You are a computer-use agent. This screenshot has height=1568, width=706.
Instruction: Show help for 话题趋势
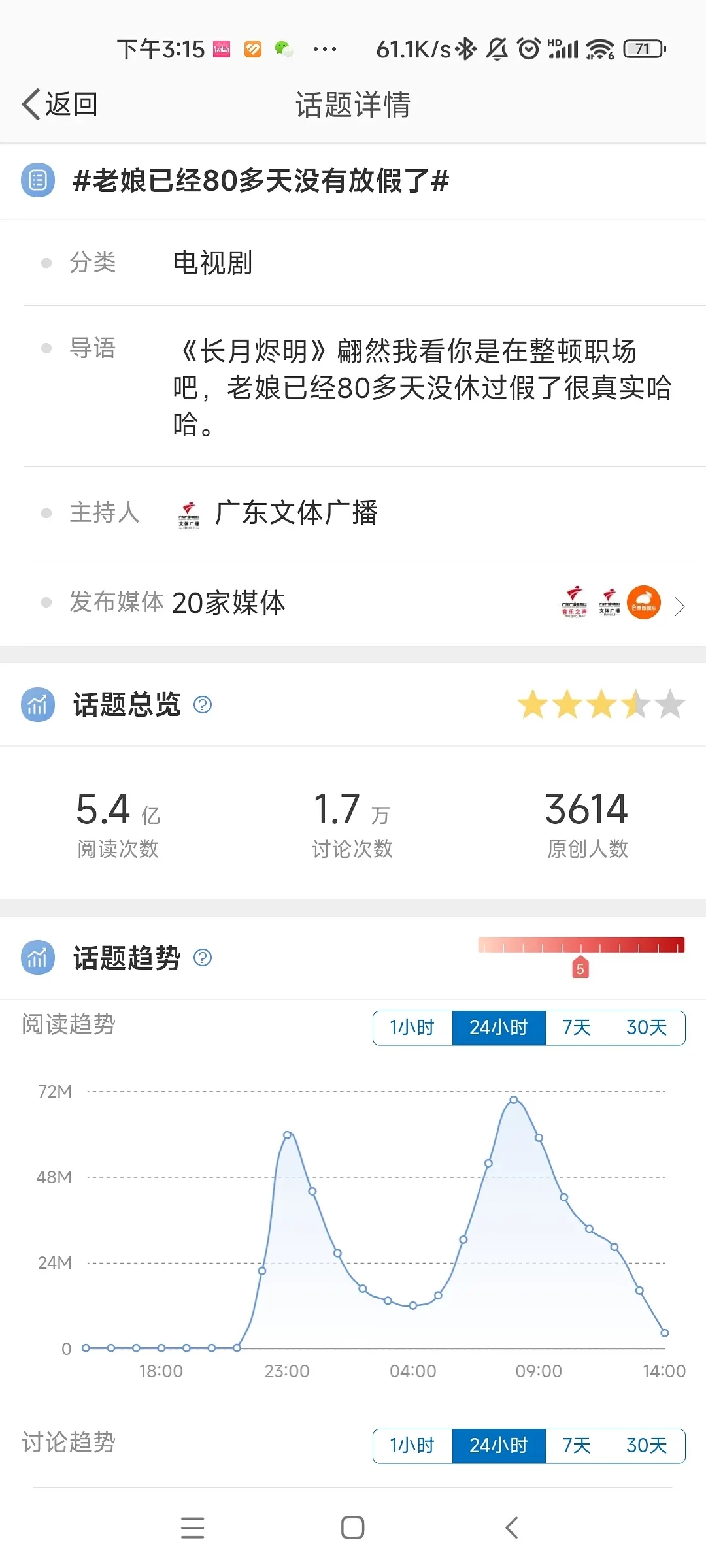pyautogui.click(x=203, y=958)
